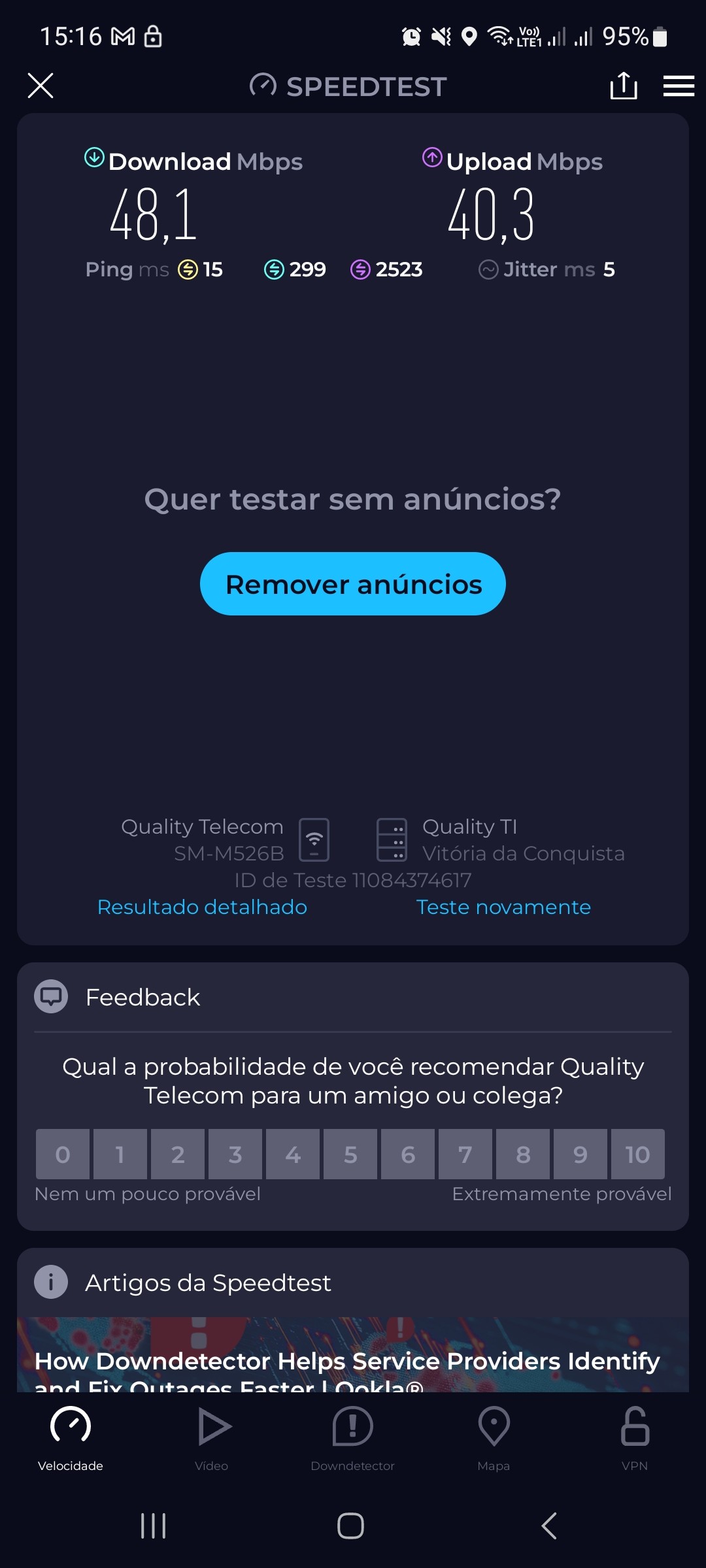Close the Speedtest result screen
This screenshot has width=706, height=1568.
point(41,86)
